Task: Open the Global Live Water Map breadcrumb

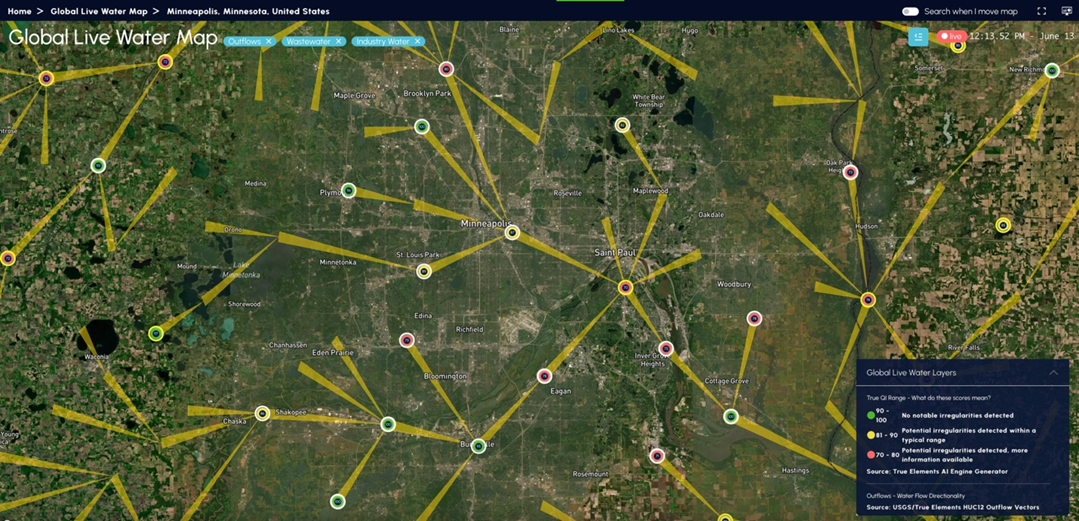Action: [99, 11]
